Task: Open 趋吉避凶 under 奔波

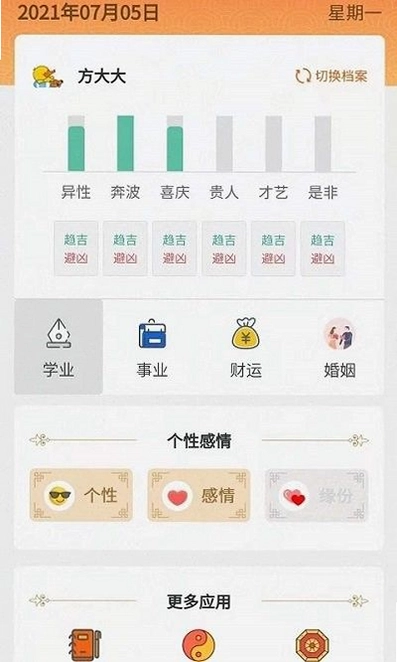Action: tap(125, 249)
